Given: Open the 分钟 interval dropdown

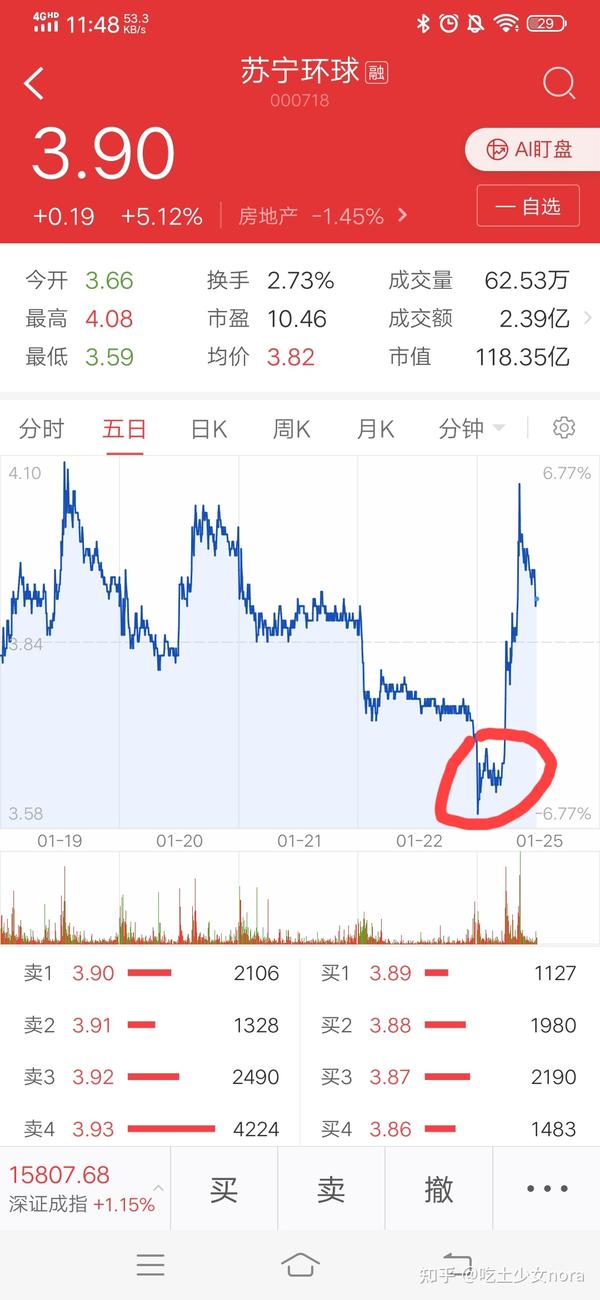Looking at the screenshot, I should 471,429.
